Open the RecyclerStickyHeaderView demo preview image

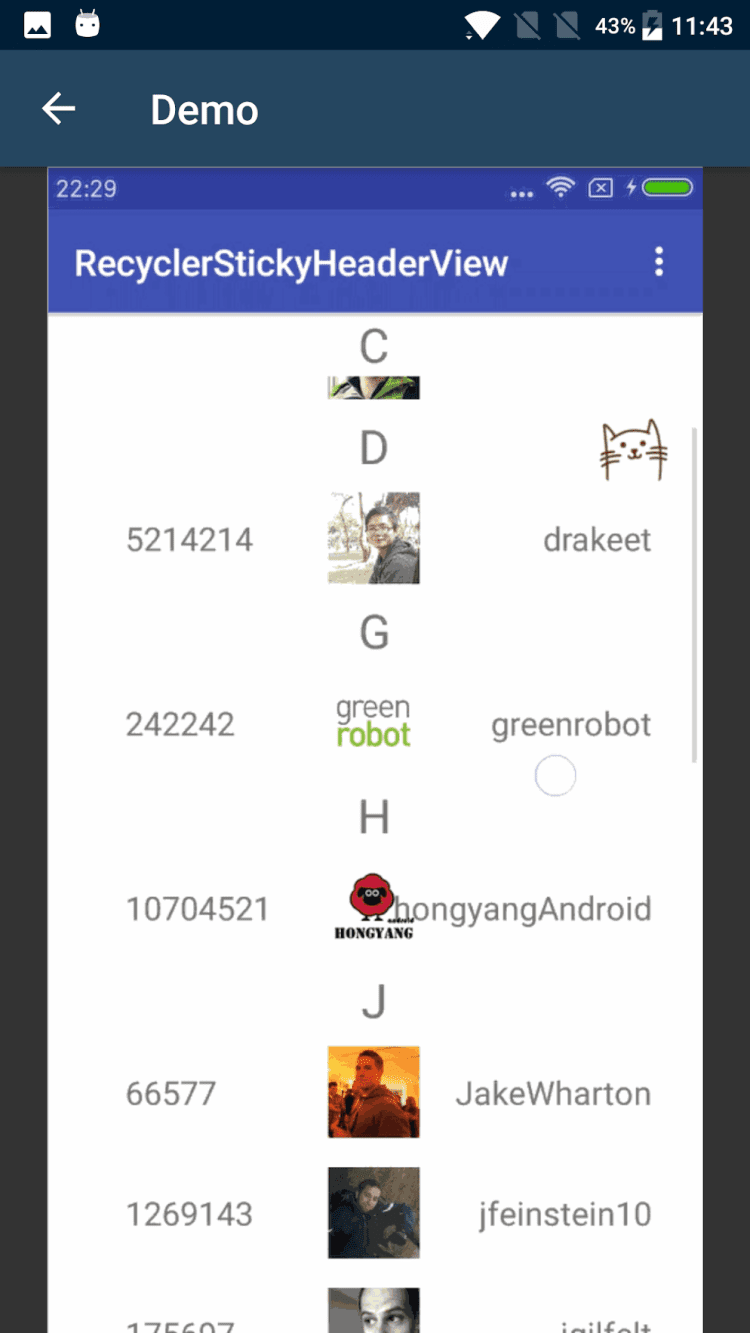click(375, 750)
